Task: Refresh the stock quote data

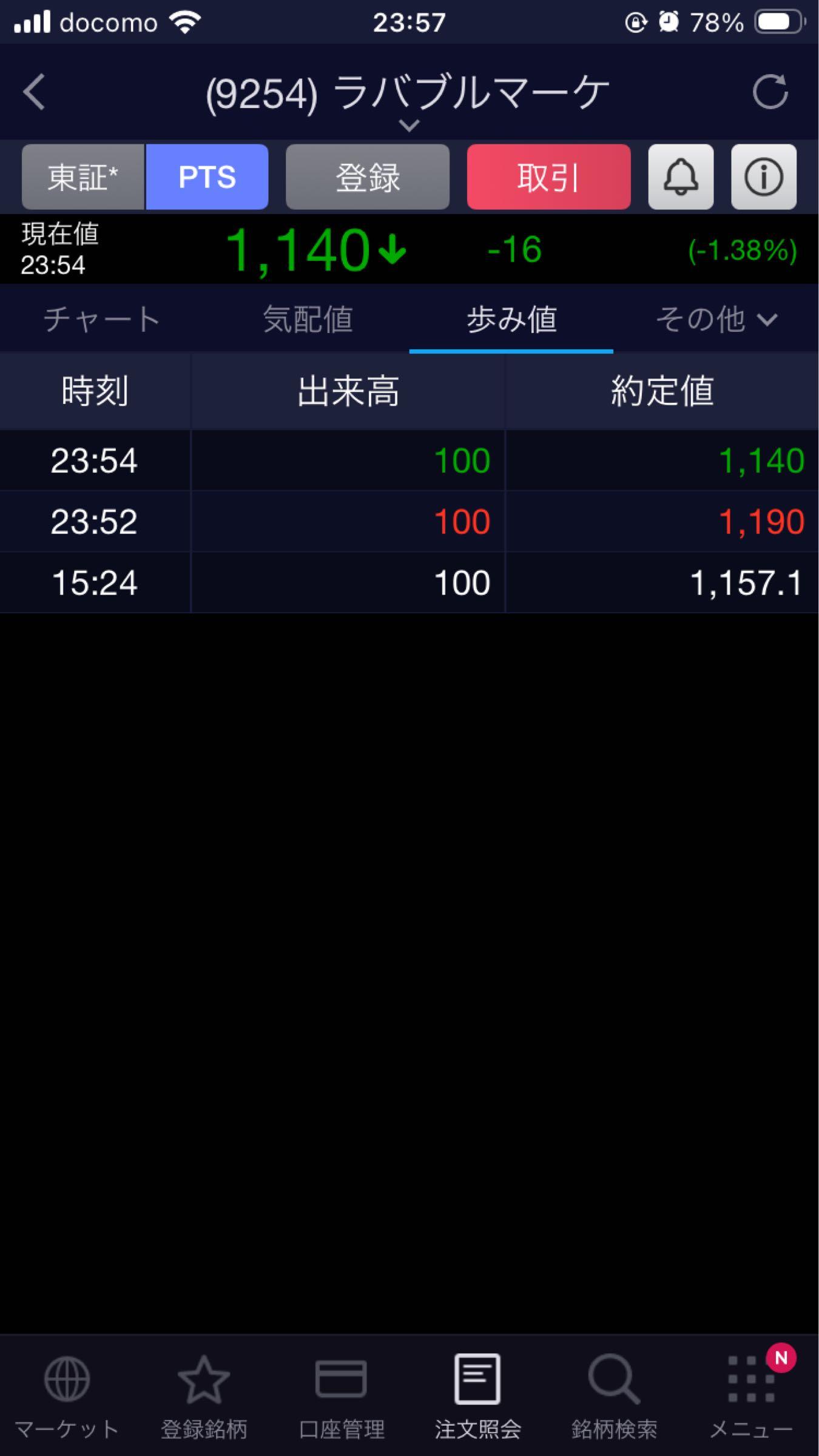Action: tap(769, 92)
